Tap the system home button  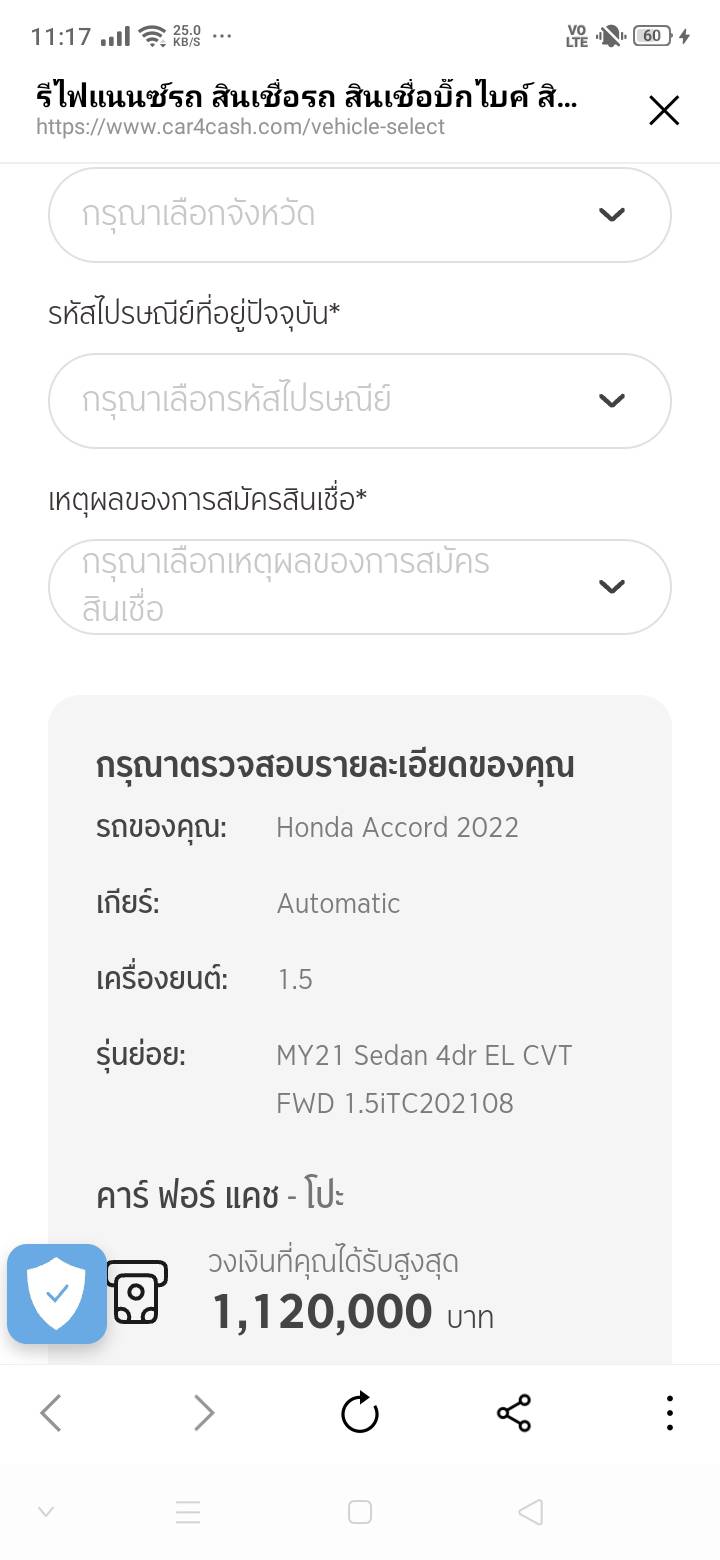click(360, 1512)
